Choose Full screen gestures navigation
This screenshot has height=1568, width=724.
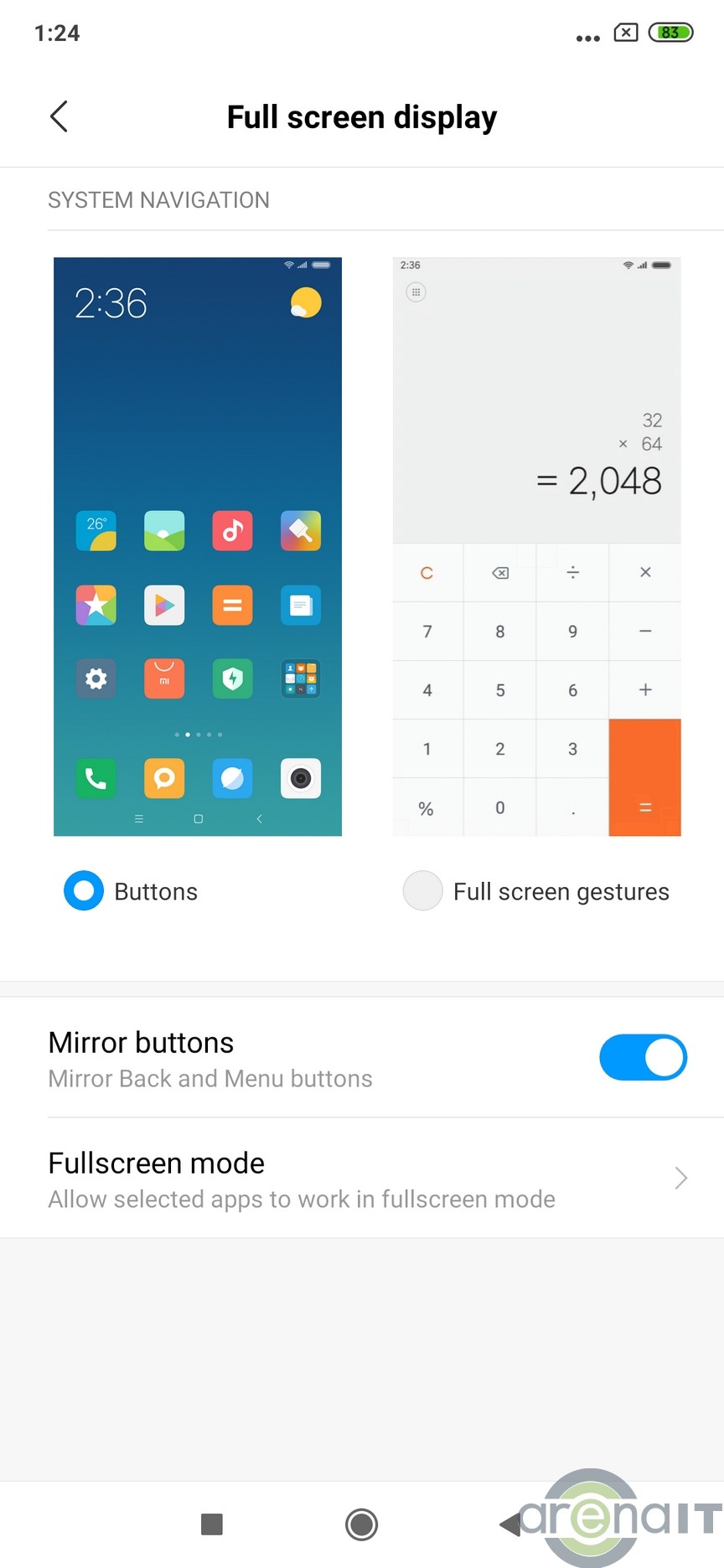(423, 890)
